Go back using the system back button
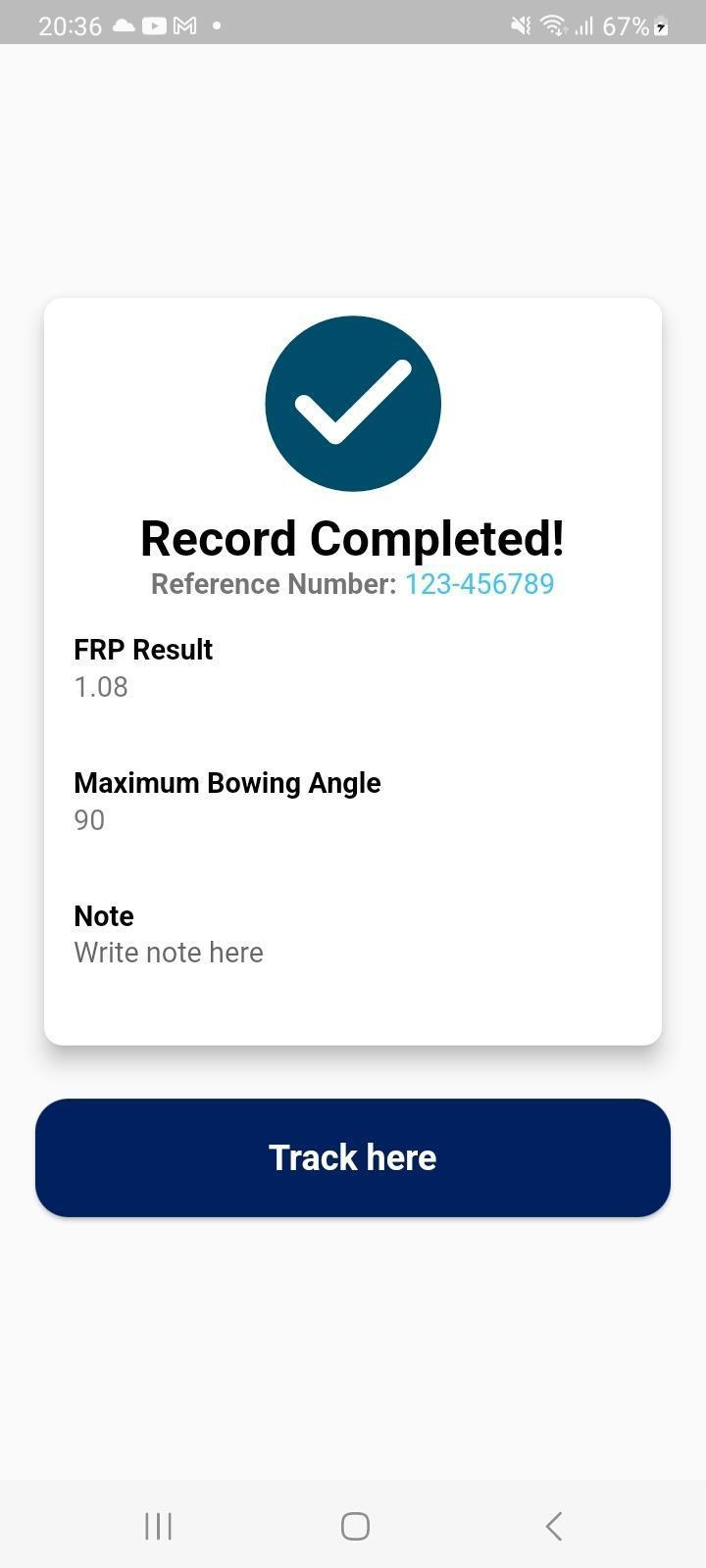Viewport: 706px width, 1568px height. click(553, 1526)
